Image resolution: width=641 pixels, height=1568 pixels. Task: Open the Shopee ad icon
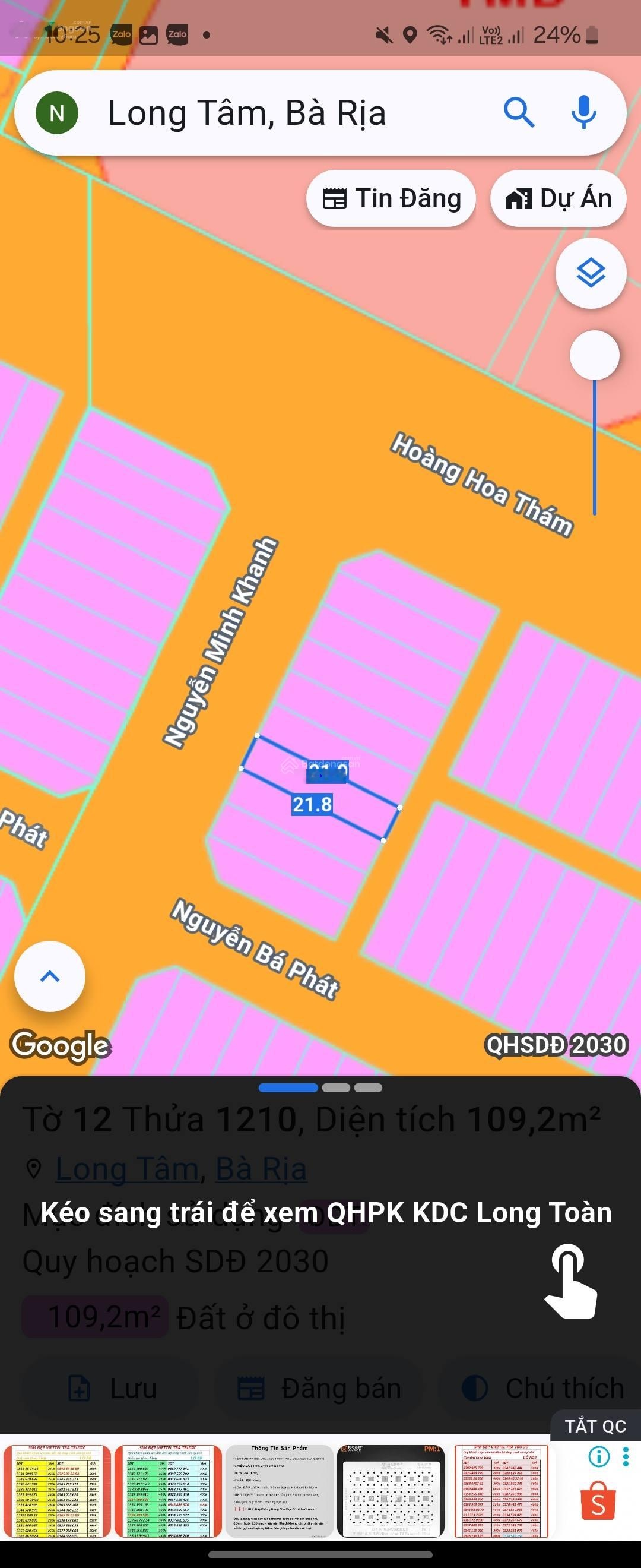point(598,1503)
